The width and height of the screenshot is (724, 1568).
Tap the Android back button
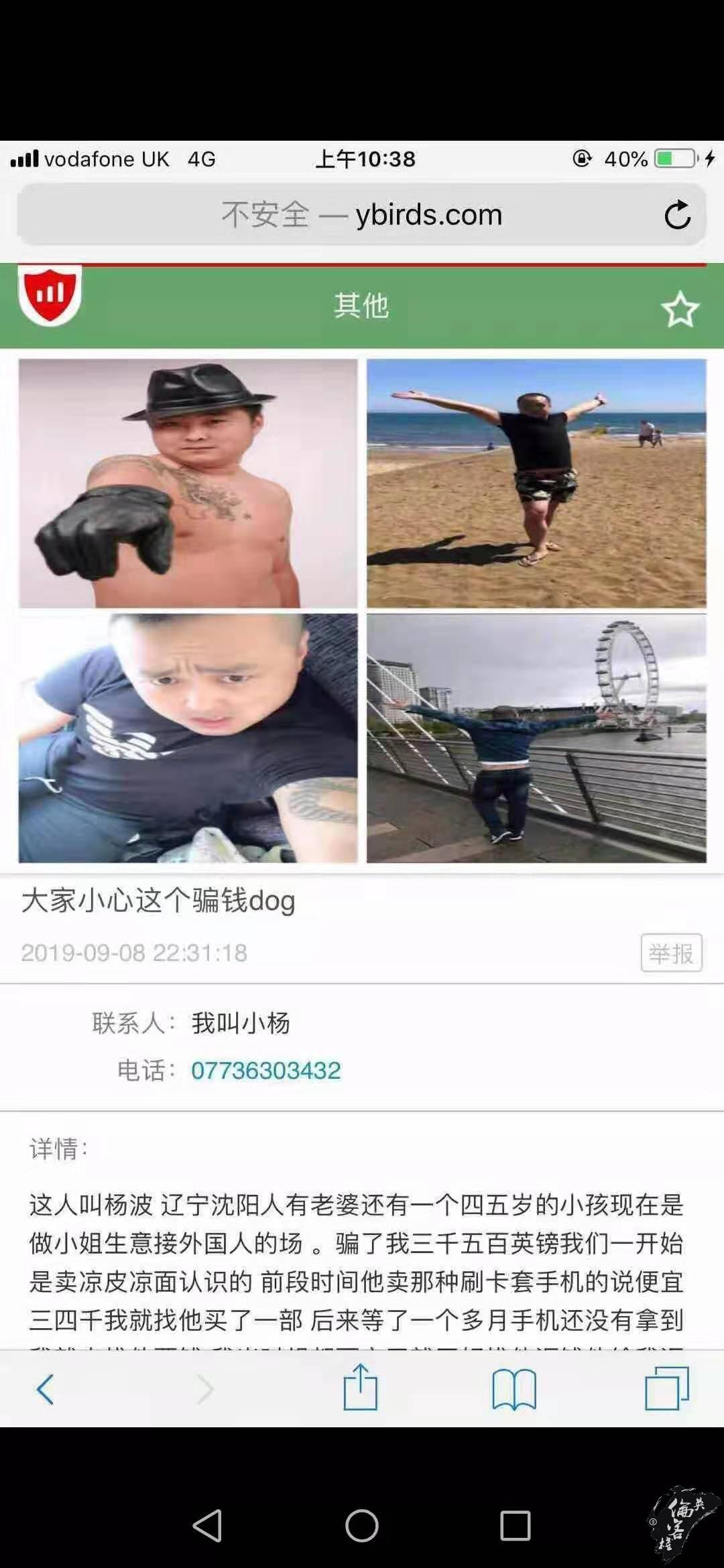click(207, 1526)
